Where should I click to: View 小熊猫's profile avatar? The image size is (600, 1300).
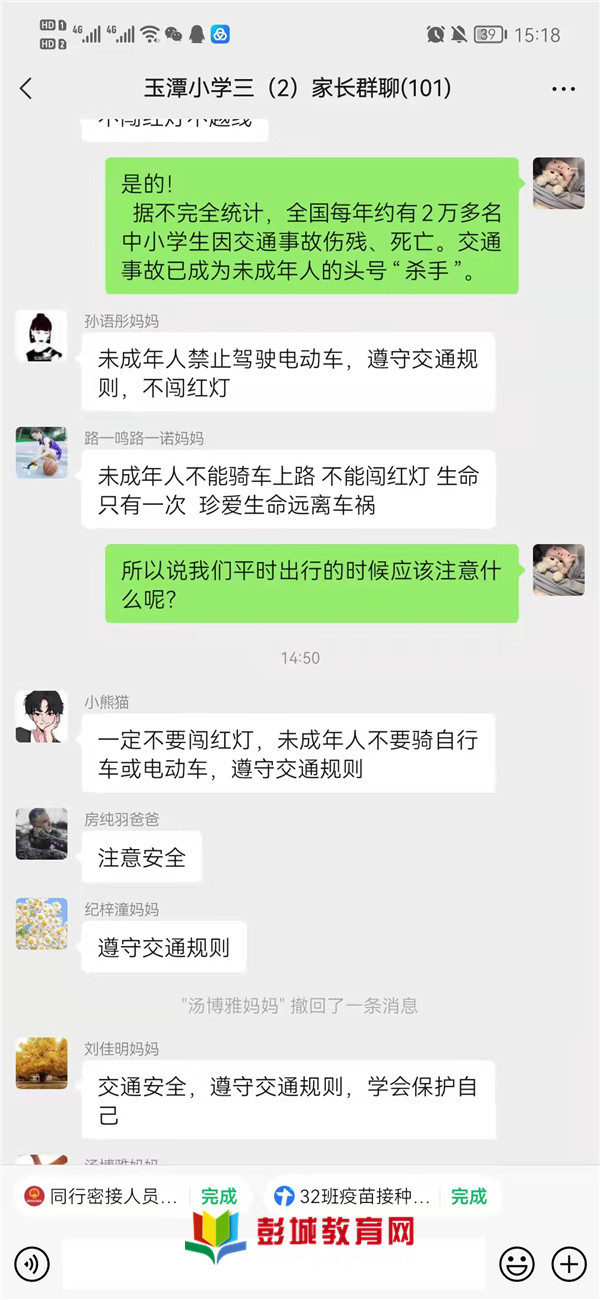[41, 716]
